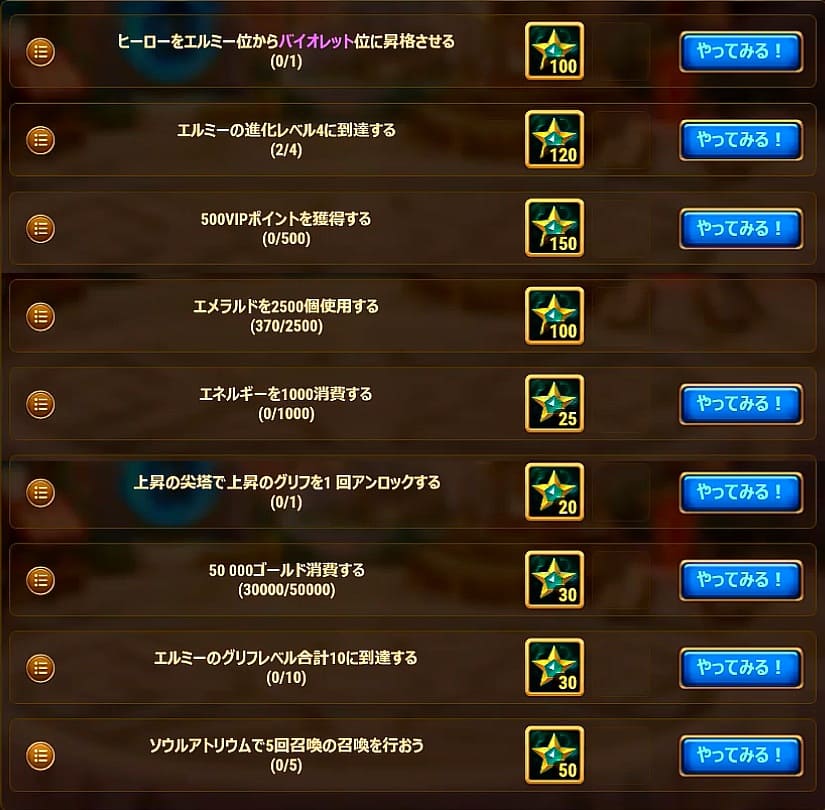
Task: Tap やってみる! for the Glyph of Ascension unlock quest
Action: click(740, 492)
